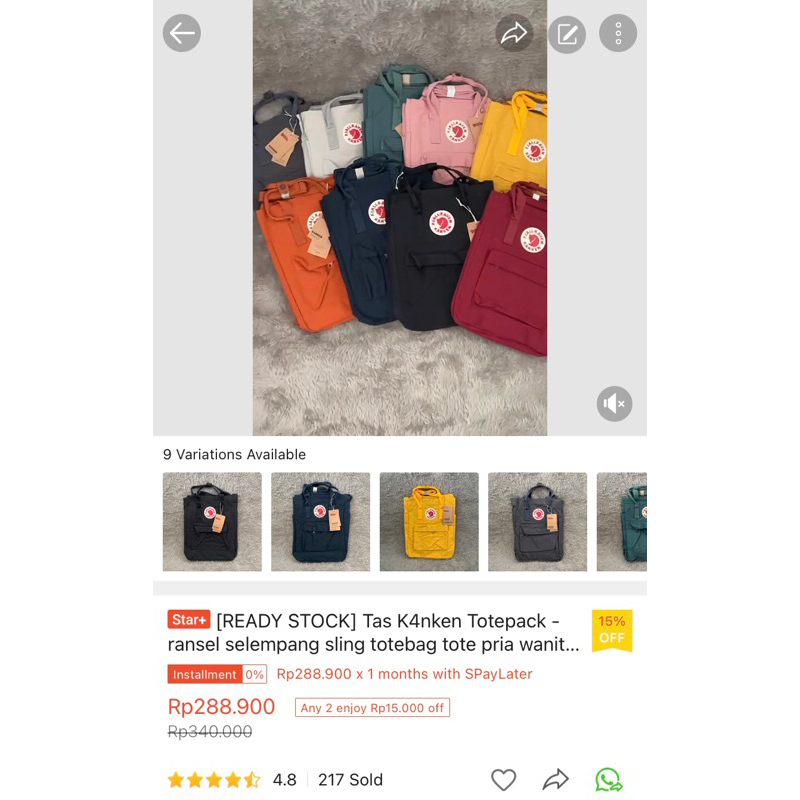Share product via top arrow icon

(514, 33)
